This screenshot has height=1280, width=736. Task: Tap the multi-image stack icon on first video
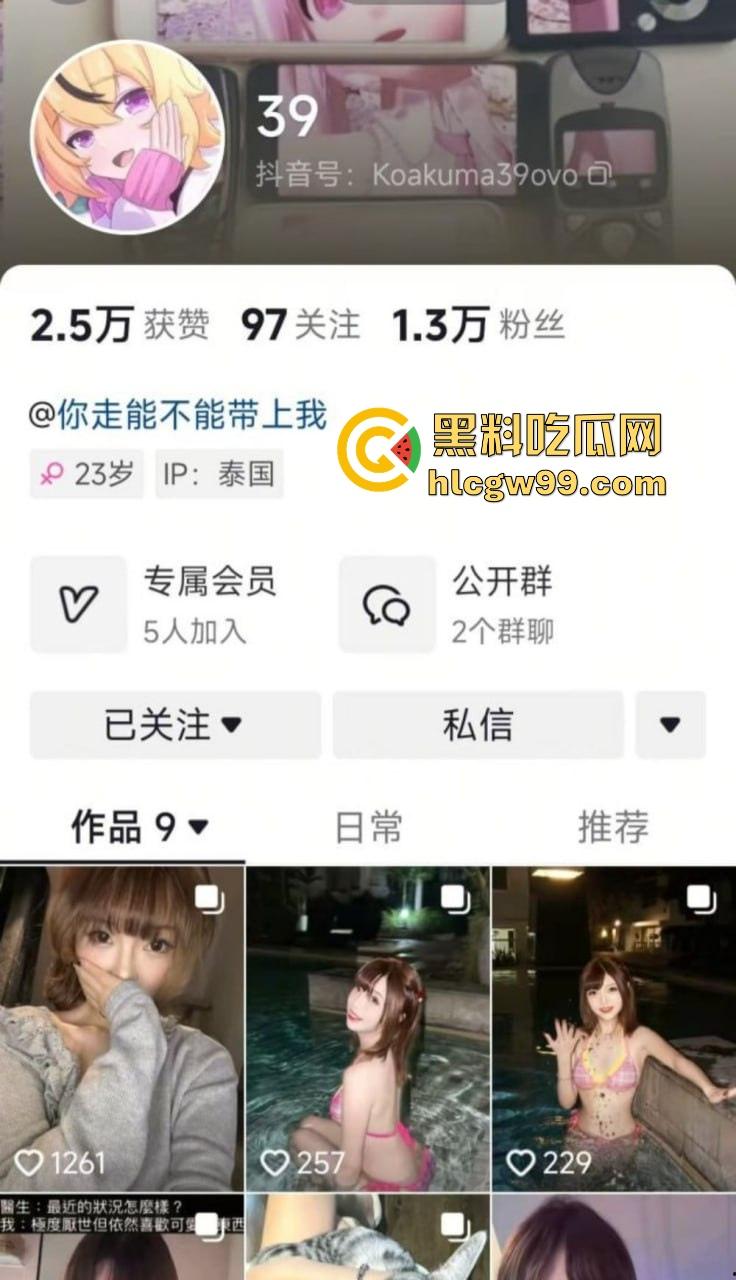[208, 901]
